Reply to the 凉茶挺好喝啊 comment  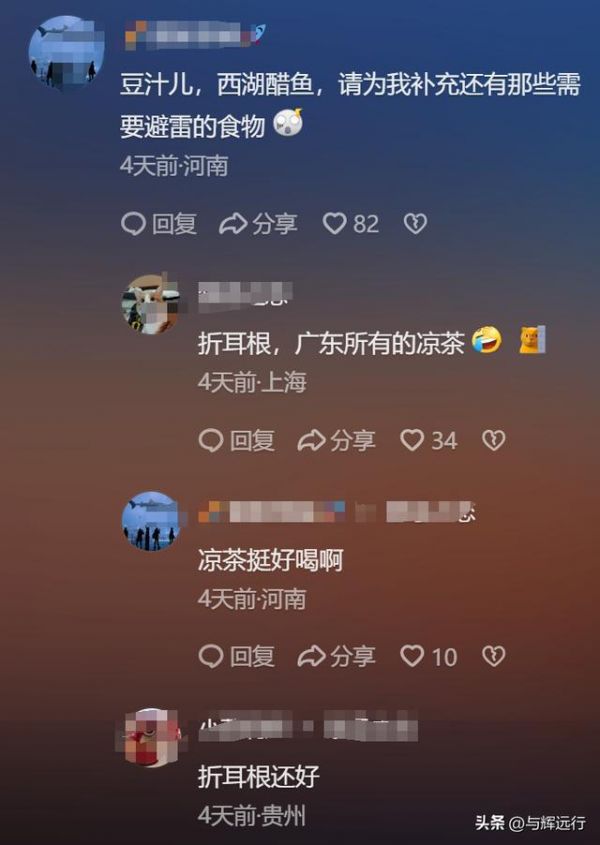click(237, 656)
